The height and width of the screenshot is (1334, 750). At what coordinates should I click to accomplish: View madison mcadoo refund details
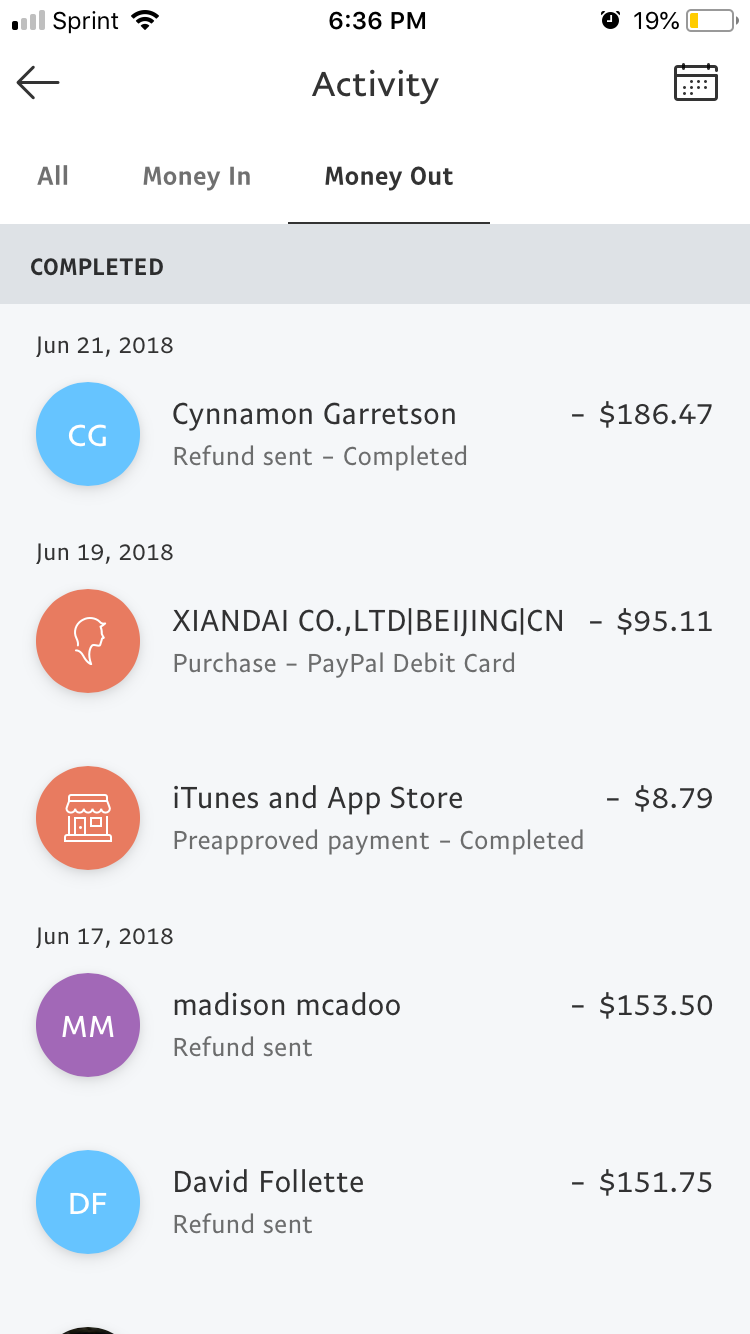point(375,1025)
